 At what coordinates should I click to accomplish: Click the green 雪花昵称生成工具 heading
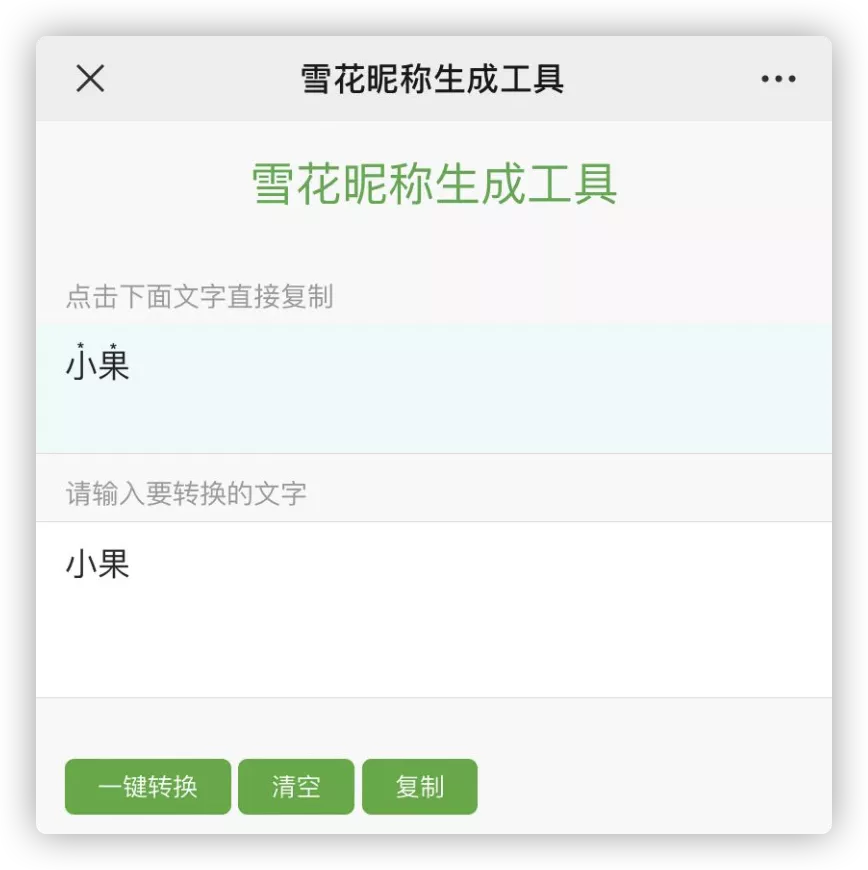[x=433, y=184]
